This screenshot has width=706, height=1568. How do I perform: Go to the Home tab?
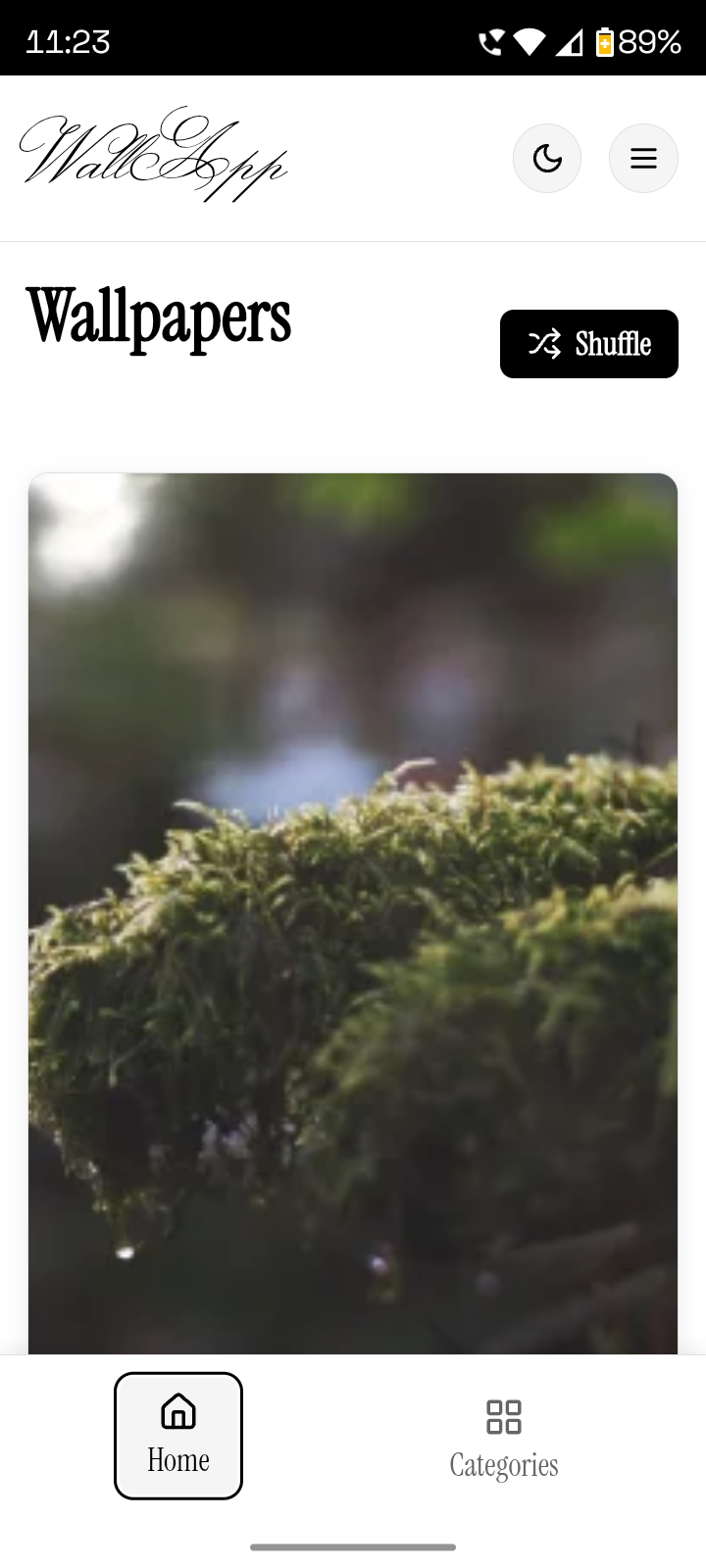pyautogui.click(x=178, y=1436)
